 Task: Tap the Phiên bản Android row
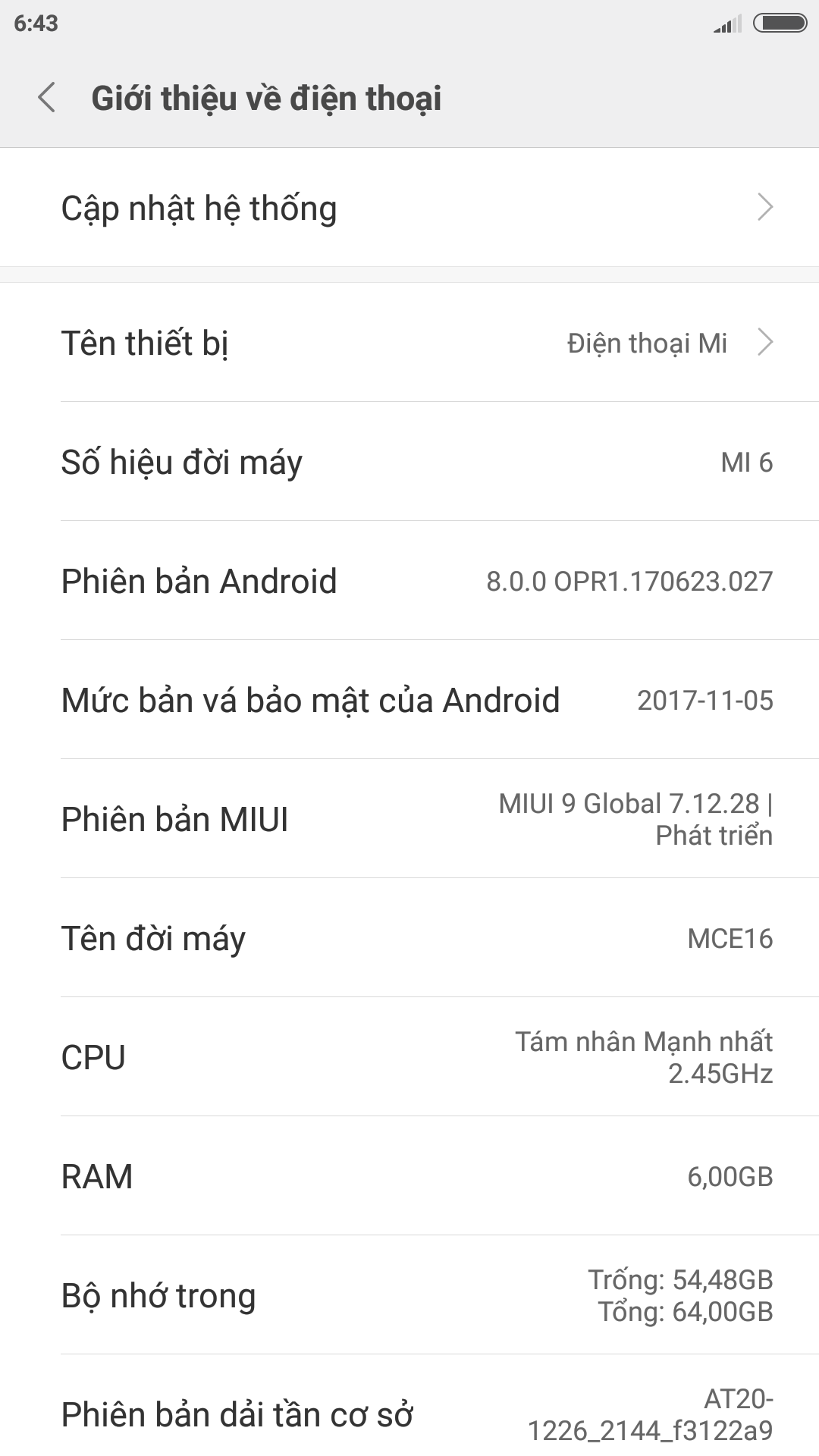(x=409, y=581)
